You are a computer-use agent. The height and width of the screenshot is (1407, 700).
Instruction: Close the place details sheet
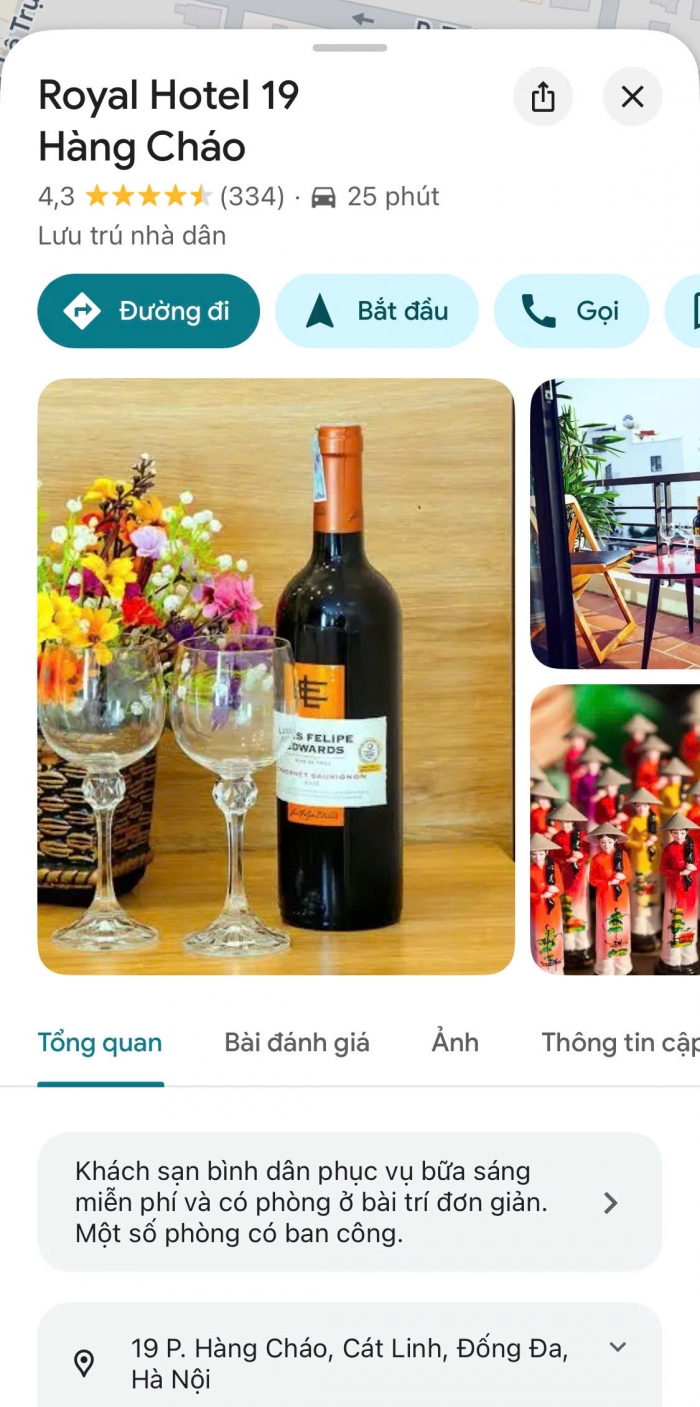(632, 97)
